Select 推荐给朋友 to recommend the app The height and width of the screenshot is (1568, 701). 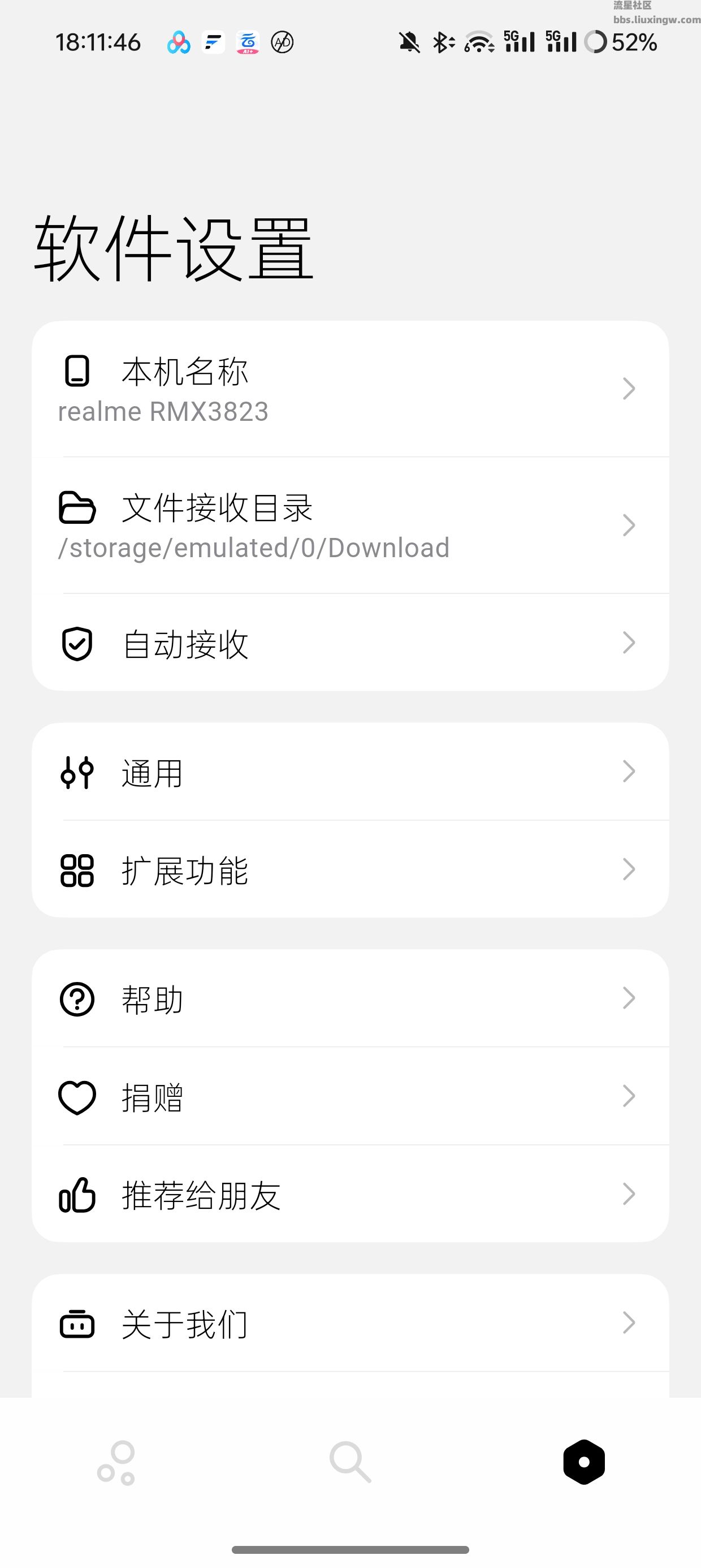(350, 1194)
